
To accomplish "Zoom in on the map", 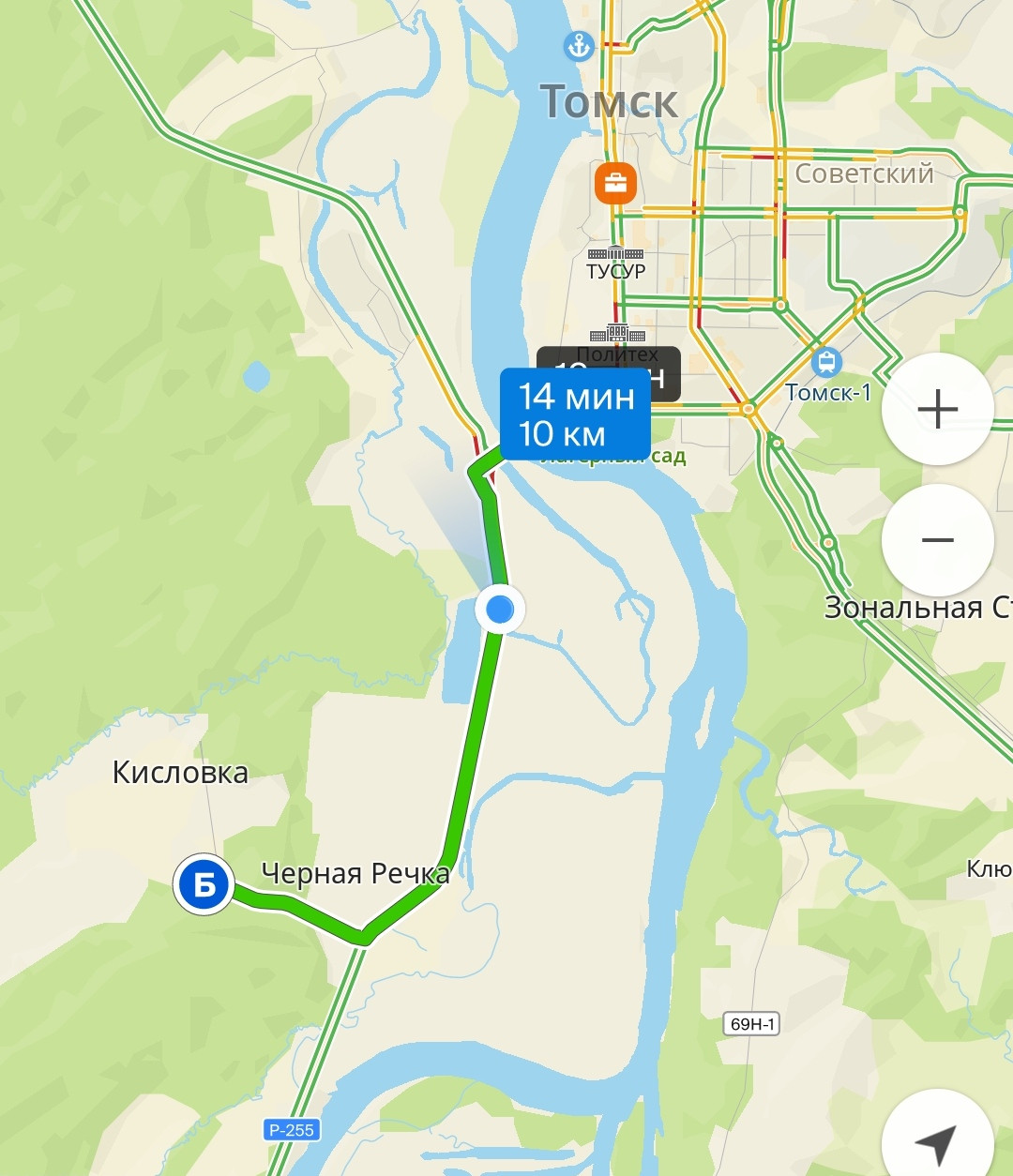I will pos(937,410).
